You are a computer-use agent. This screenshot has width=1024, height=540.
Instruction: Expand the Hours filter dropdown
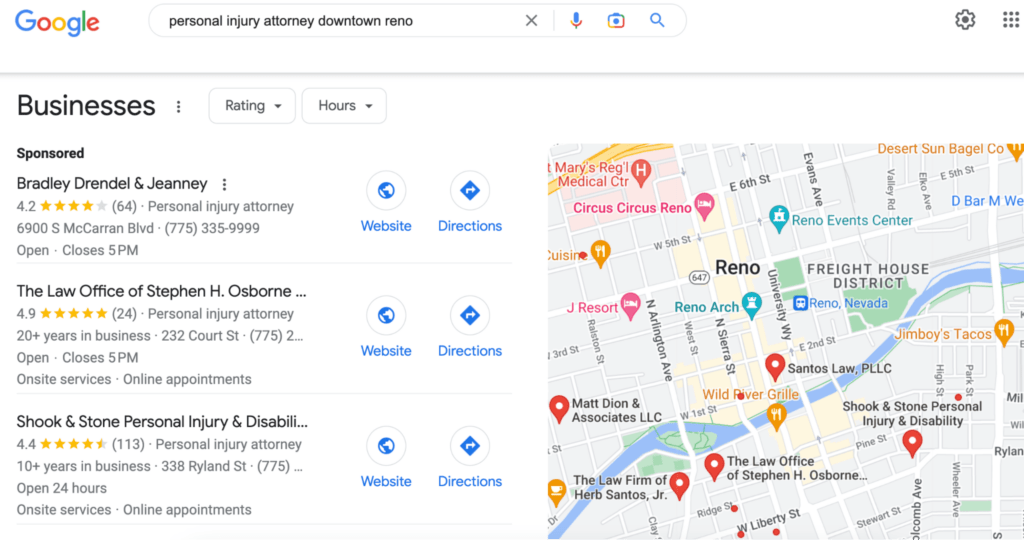(344, 106)
